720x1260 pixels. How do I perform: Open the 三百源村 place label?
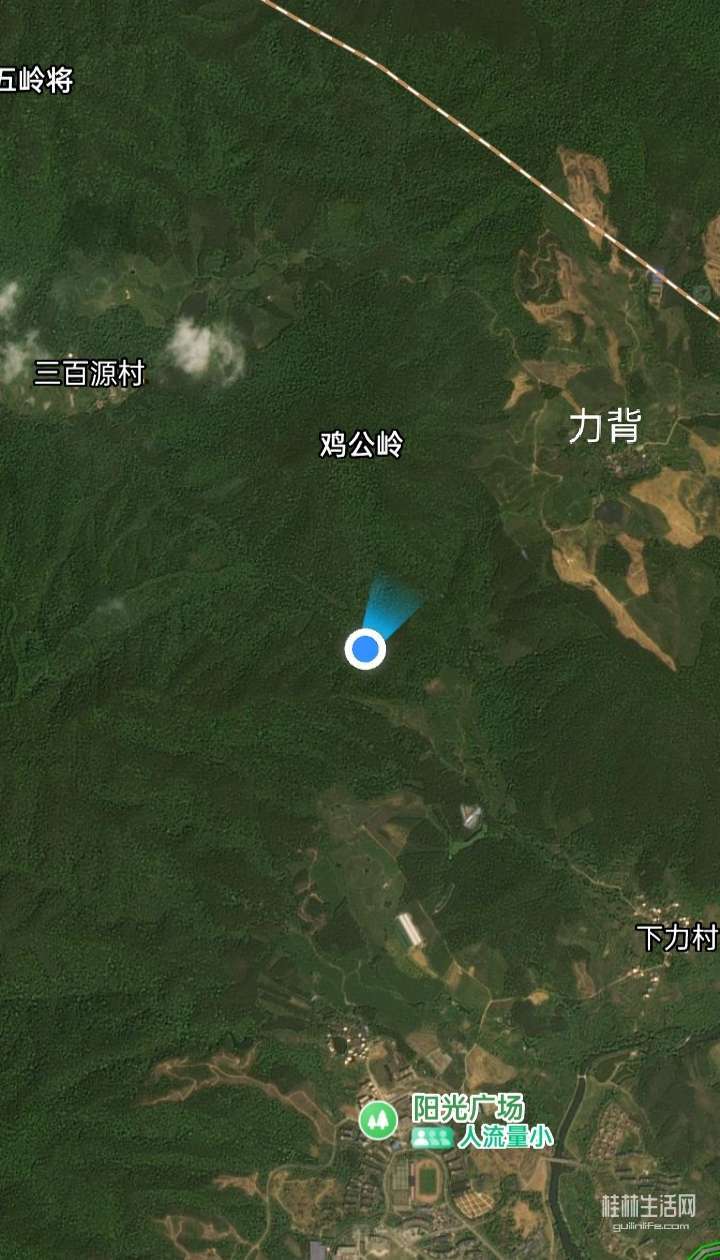tap(89, 374)
